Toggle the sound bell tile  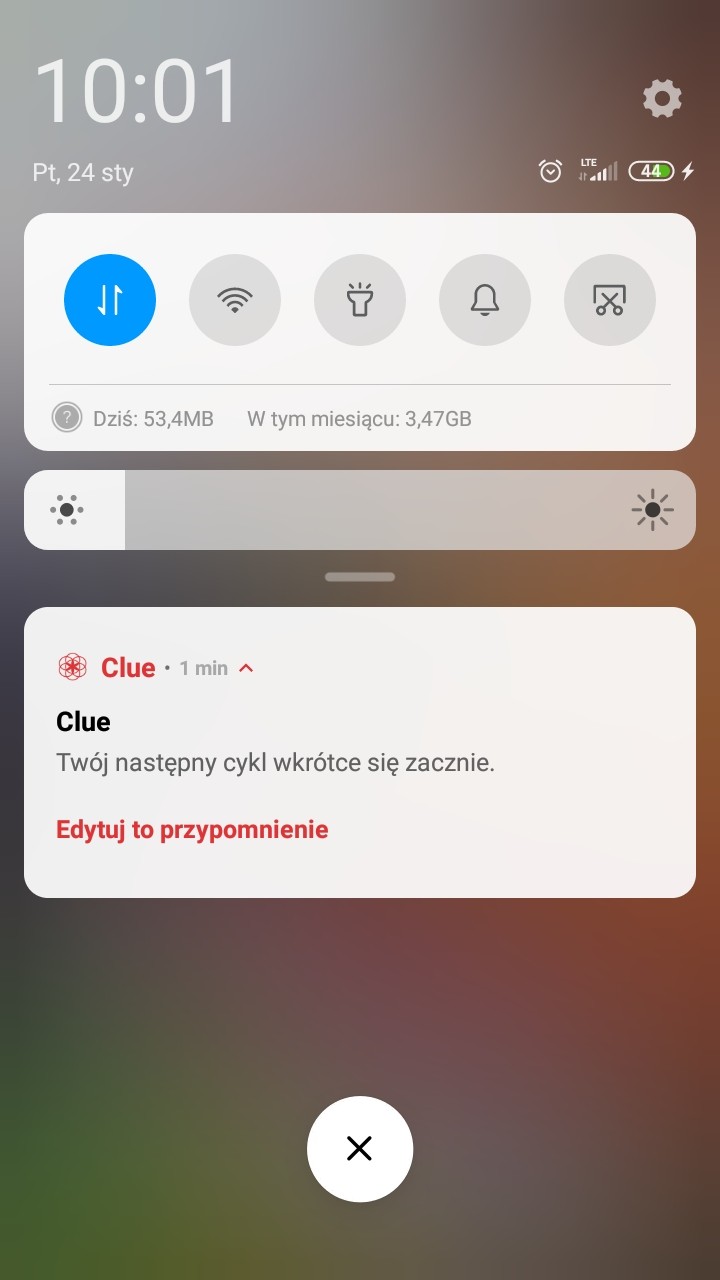[x=485, y=300]
